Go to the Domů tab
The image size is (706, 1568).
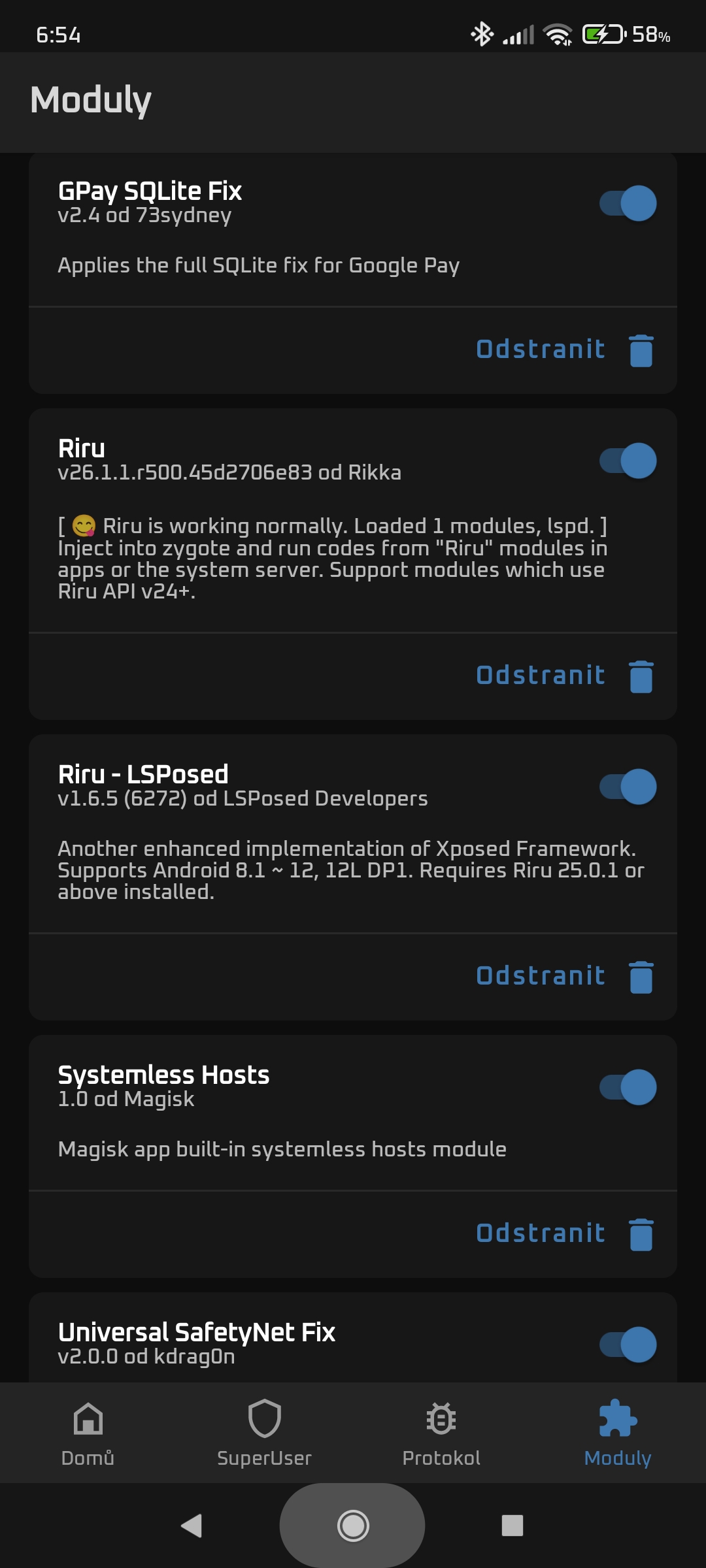pos(88,1433)
